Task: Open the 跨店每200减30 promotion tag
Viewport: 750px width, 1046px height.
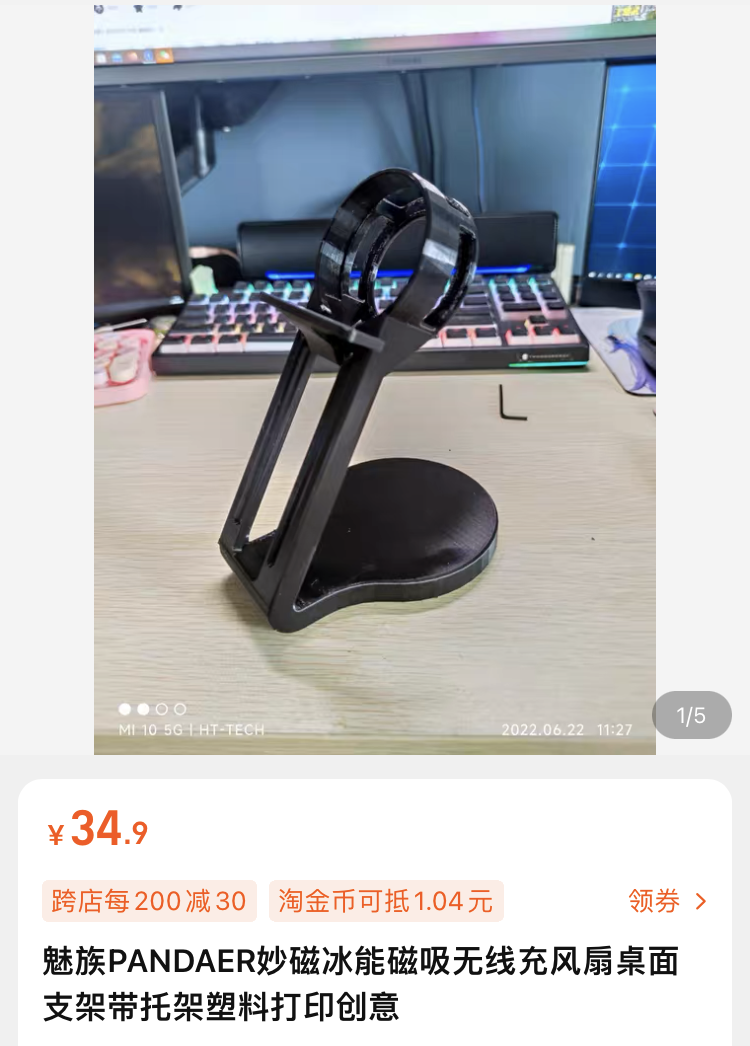Action: (149, 901)
